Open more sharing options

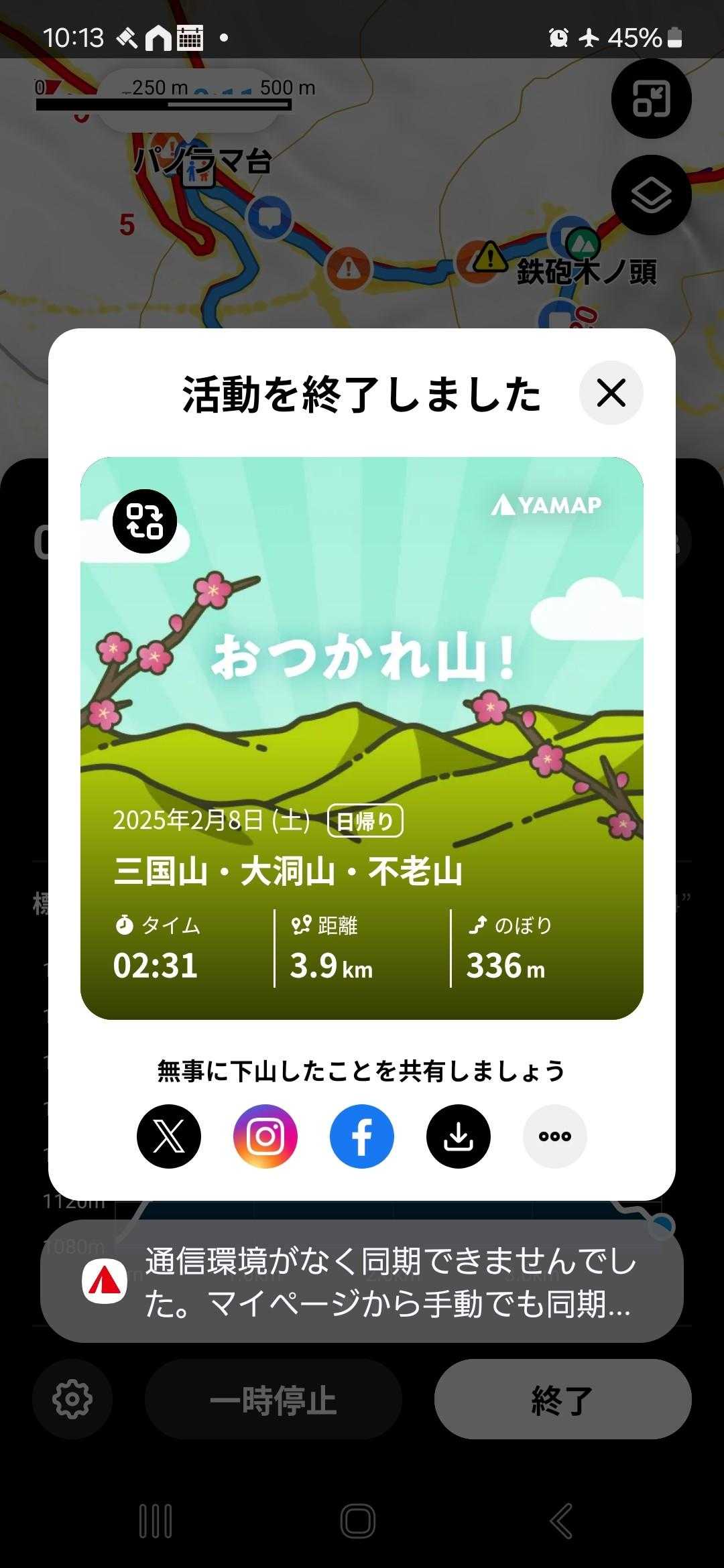pos(555,1136)
